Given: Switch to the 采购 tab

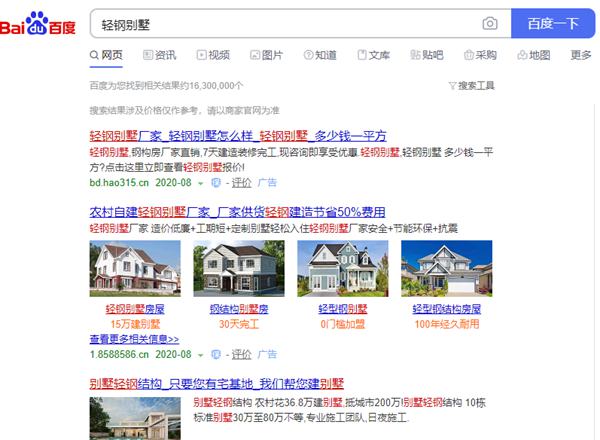Looking at the screenshot, I should tap(479, 55).
